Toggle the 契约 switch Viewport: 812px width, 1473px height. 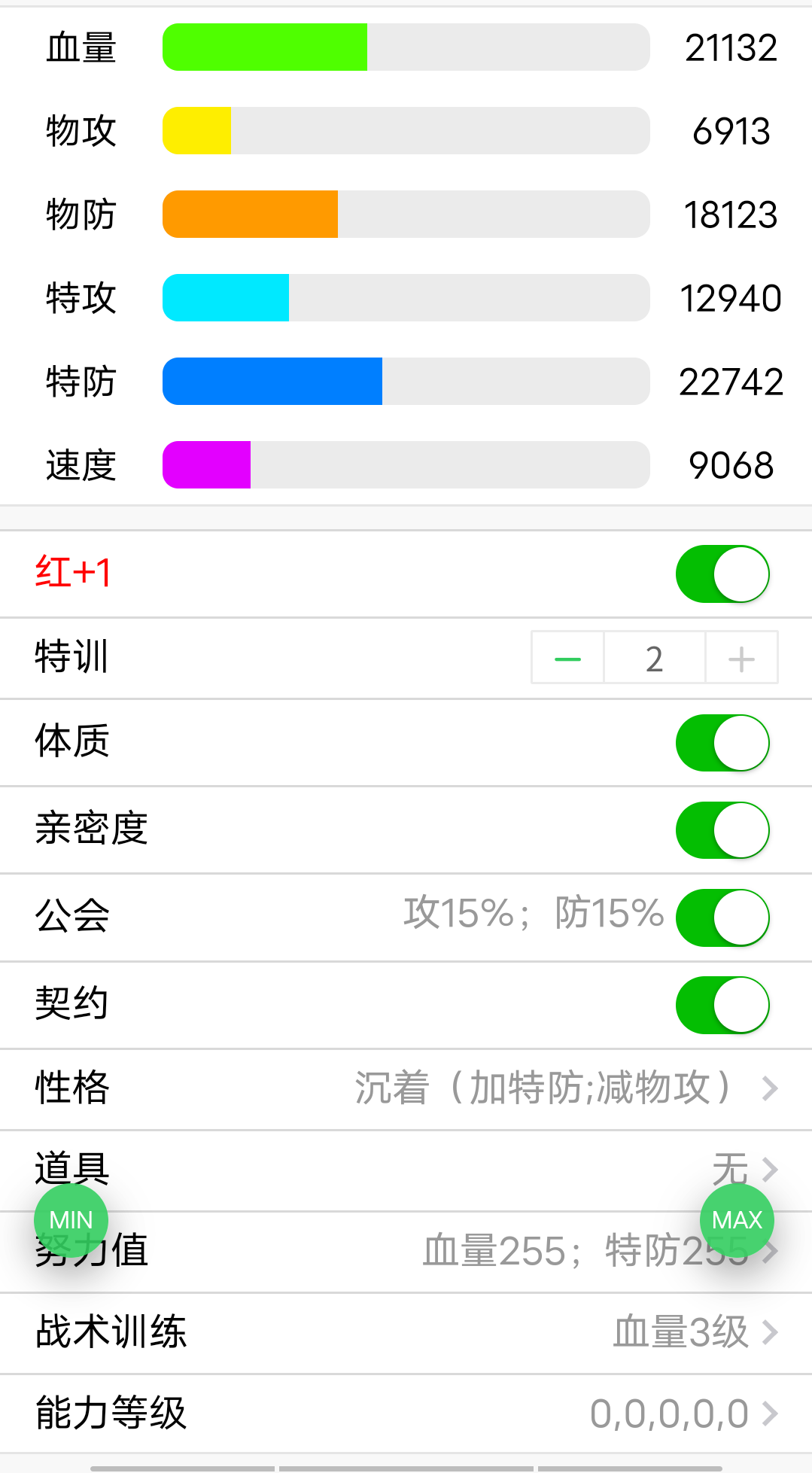pos(722,1005)
